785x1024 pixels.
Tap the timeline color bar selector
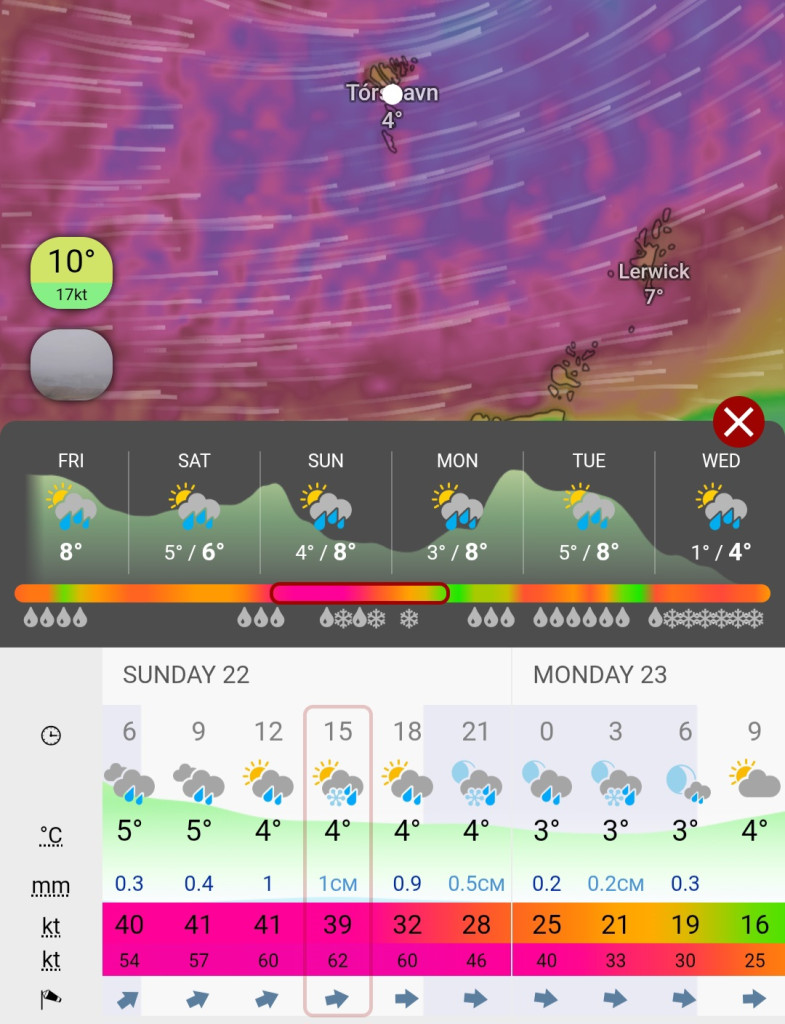pyautogui.click(x=359, y=593)
